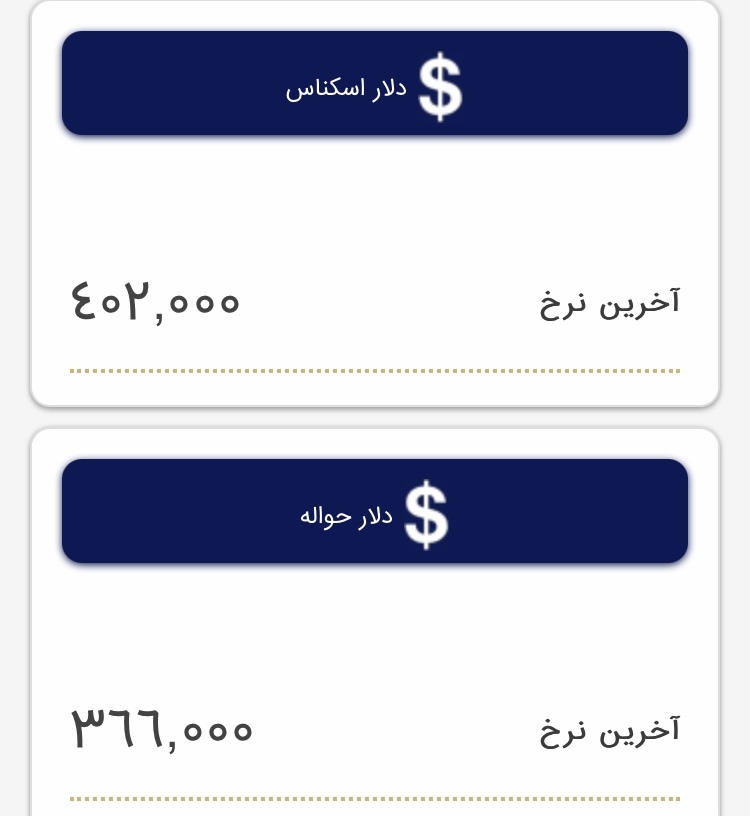Click آخرین نرخ label in the bottom card
This screenshot has height=816, width=750.
click(609, 729)
